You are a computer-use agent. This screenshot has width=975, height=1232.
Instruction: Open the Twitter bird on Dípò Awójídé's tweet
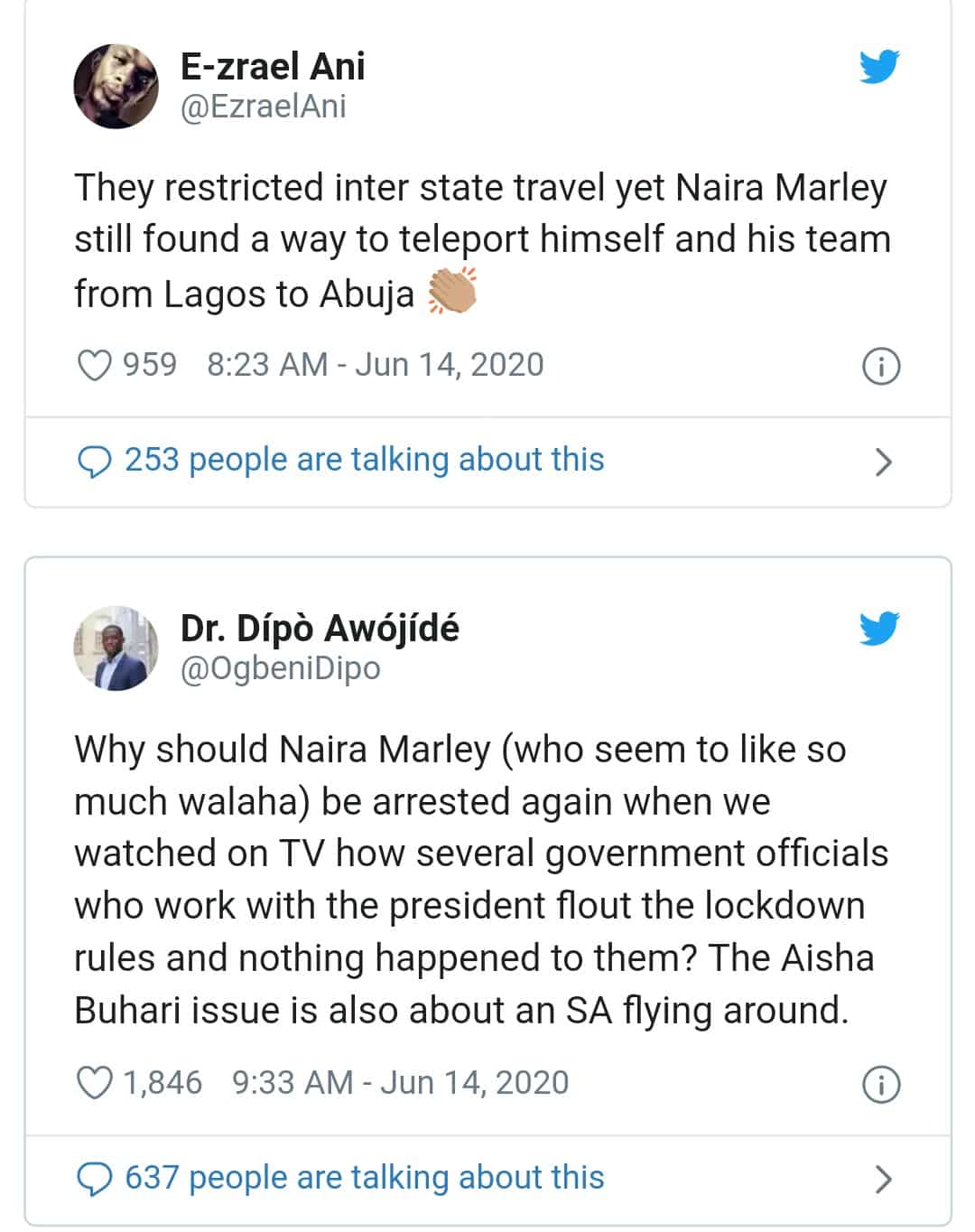point(879,630)
